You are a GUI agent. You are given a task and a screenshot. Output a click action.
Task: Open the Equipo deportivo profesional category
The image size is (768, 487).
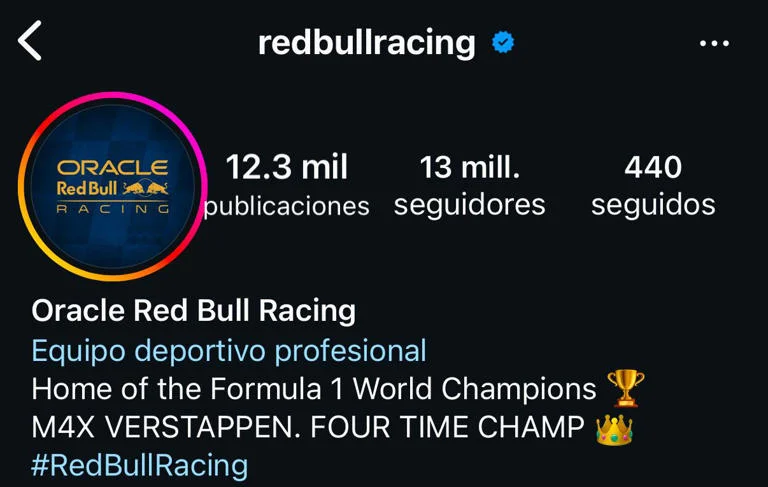pyautogui.click(x=229, y=351)
